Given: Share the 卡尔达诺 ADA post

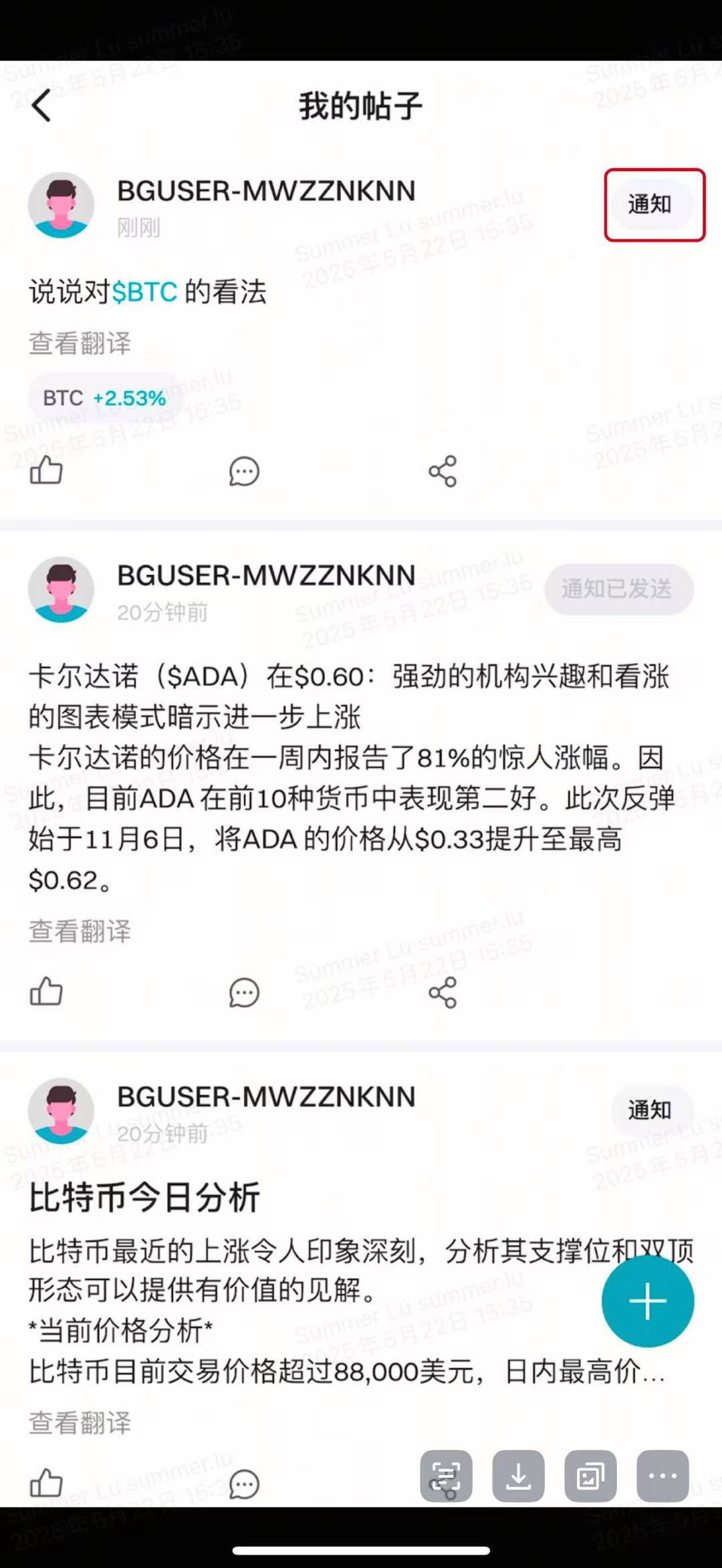Looking at the screenshot, I should 443,993.
